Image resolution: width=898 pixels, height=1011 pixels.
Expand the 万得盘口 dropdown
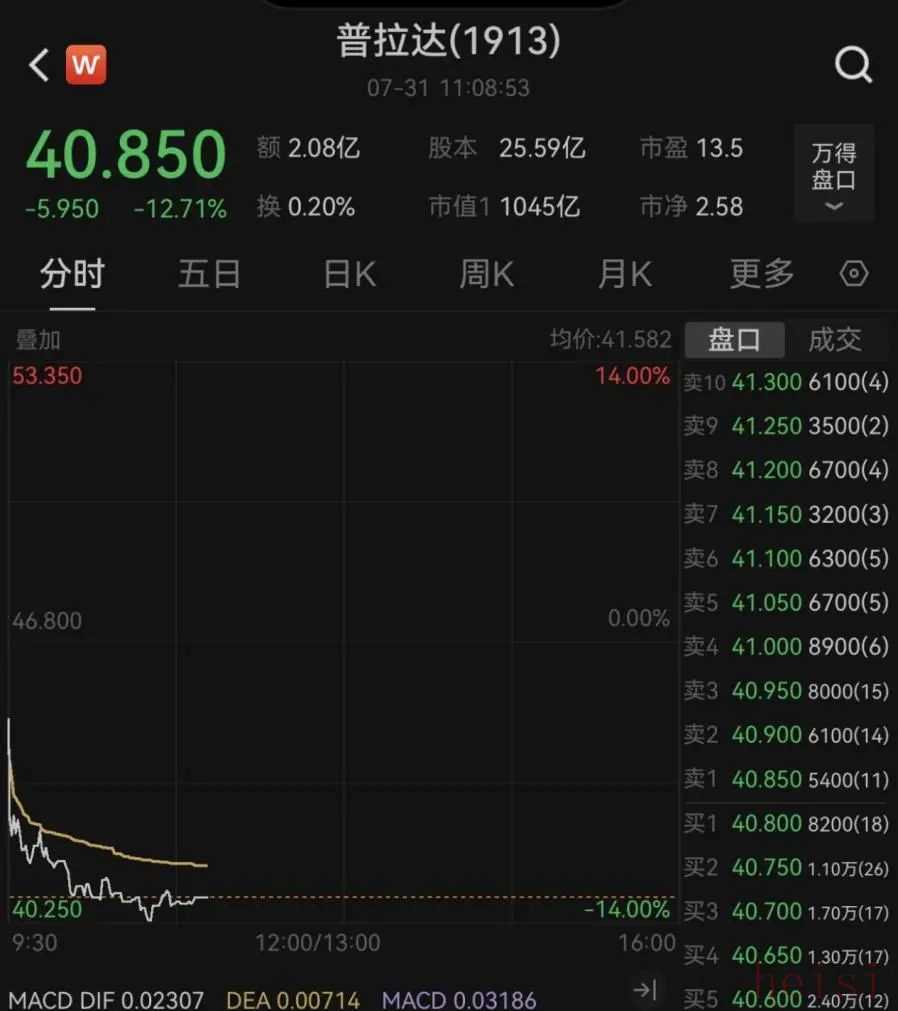click(834, 173)
